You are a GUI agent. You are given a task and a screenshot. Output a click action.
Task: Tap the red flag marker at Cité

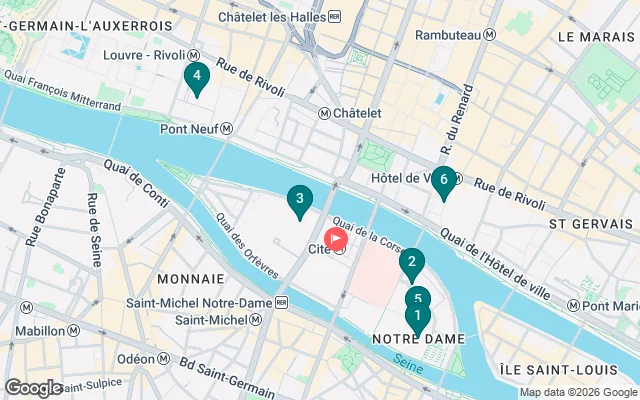tap(336, 239)
